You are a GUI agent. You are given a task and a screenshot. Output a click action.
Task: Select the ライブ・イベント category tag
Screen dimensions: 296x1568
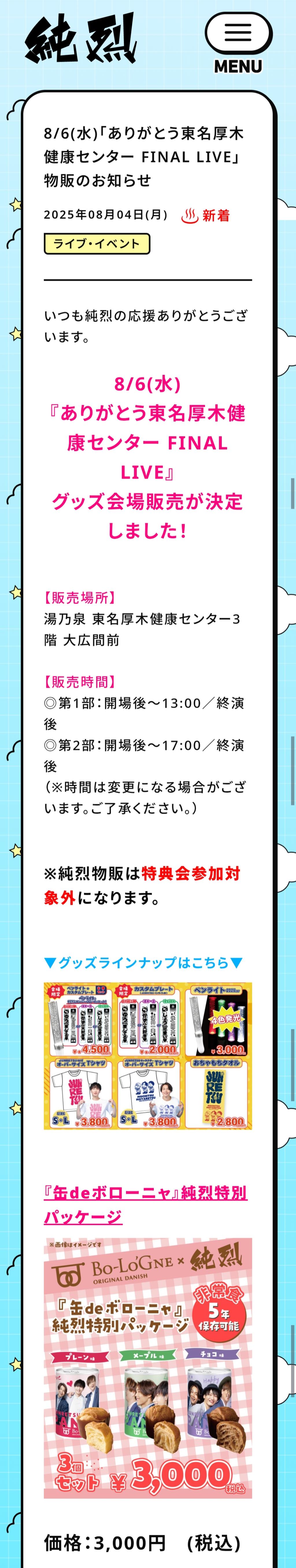click(97, 243)
